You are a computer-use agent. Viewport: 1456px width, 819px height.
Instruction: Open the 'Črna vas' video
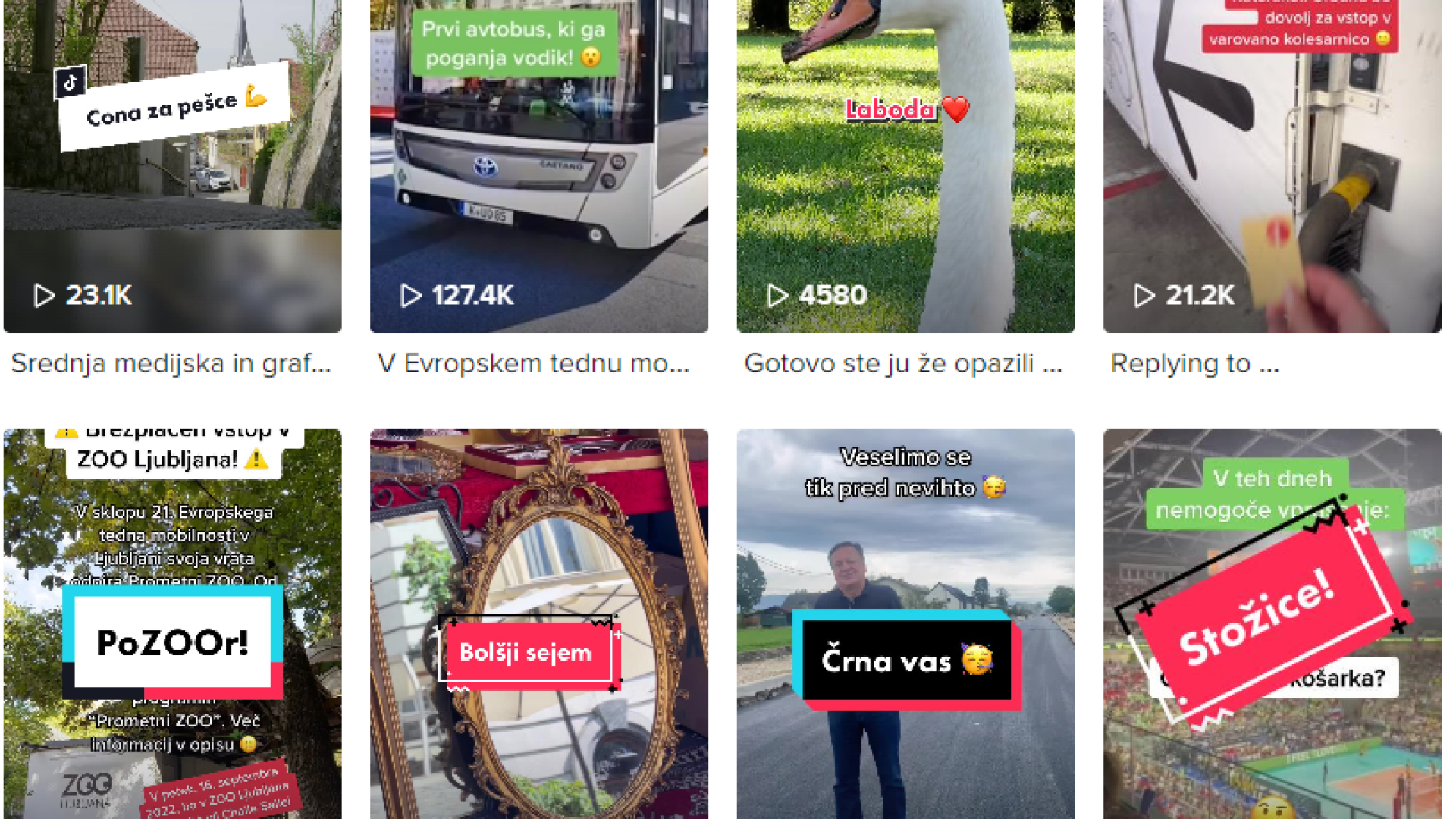point(905,623)
